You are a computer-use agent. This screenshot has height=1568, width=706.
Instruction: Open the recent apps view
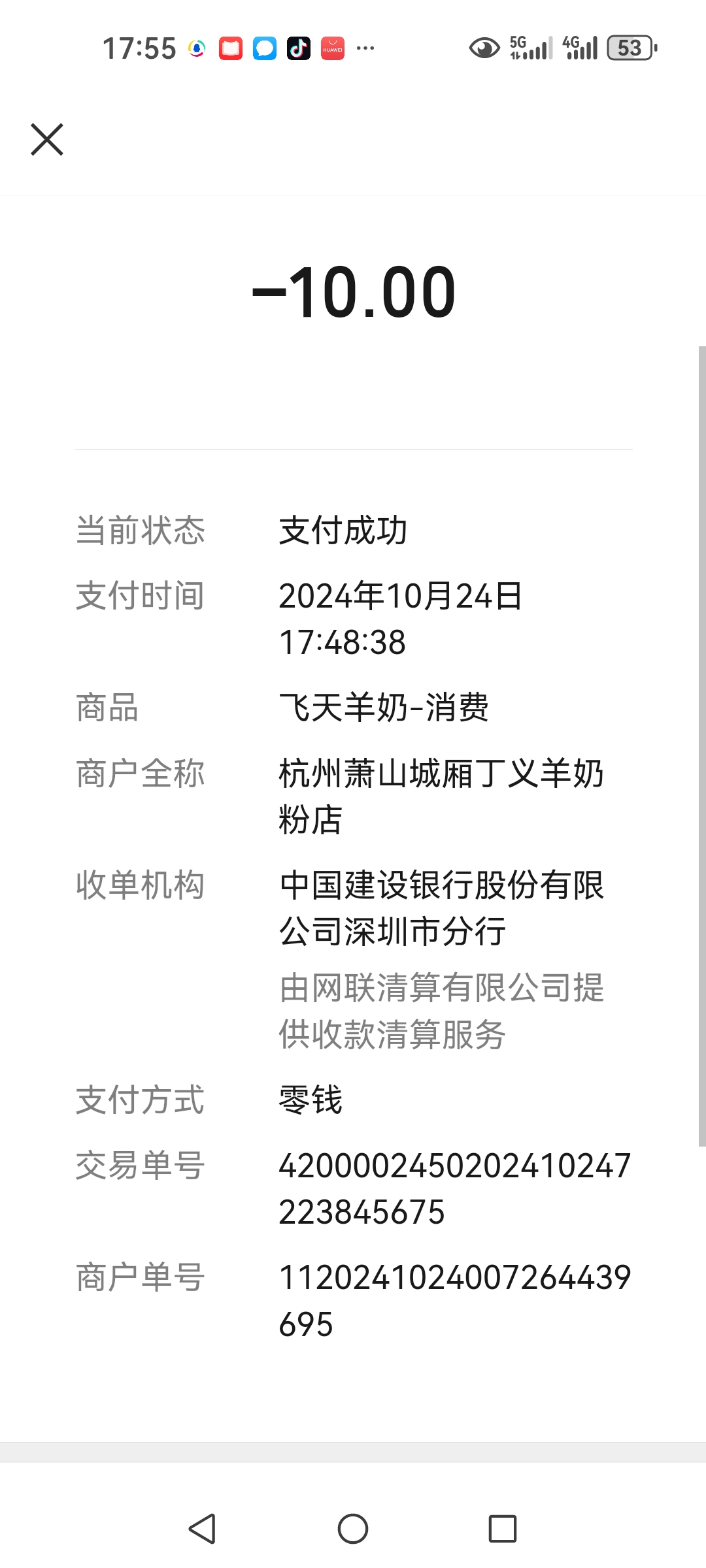503,1529
